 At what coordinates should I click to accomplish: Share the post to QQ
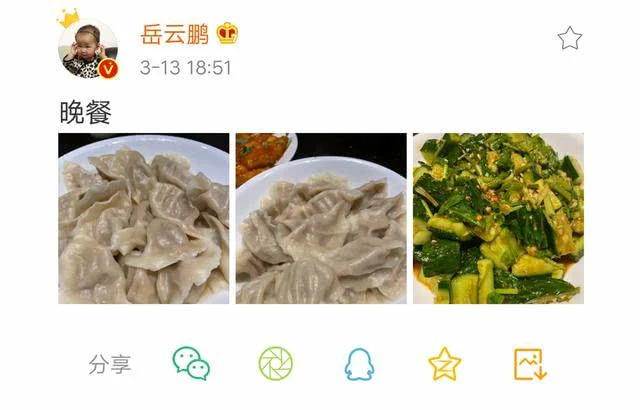[x=360, y=363]
